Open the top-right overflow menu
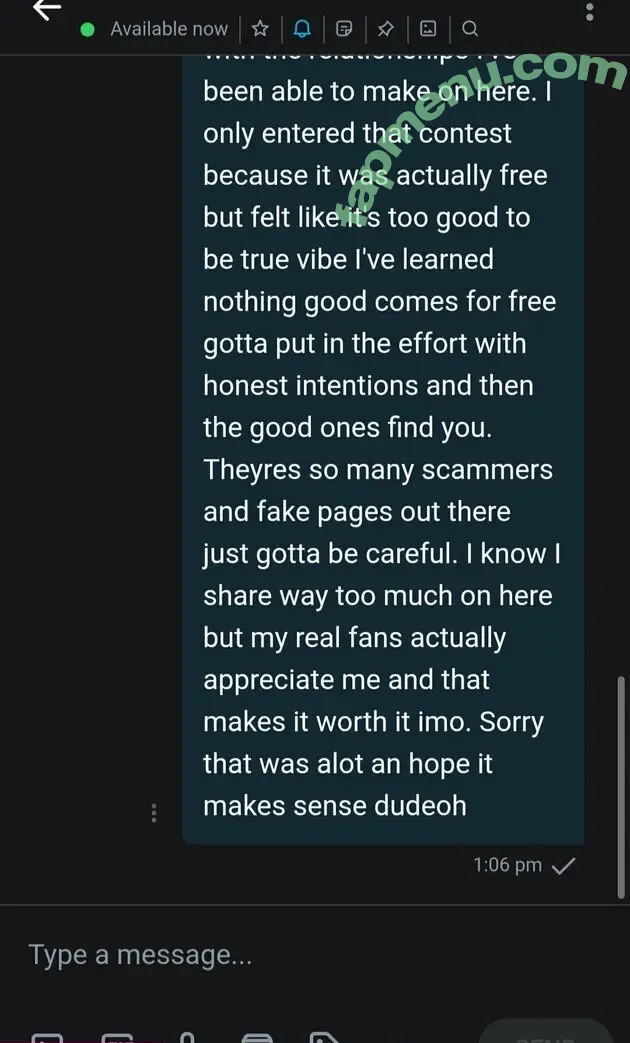630x1043 pixels. pos(589,12)
